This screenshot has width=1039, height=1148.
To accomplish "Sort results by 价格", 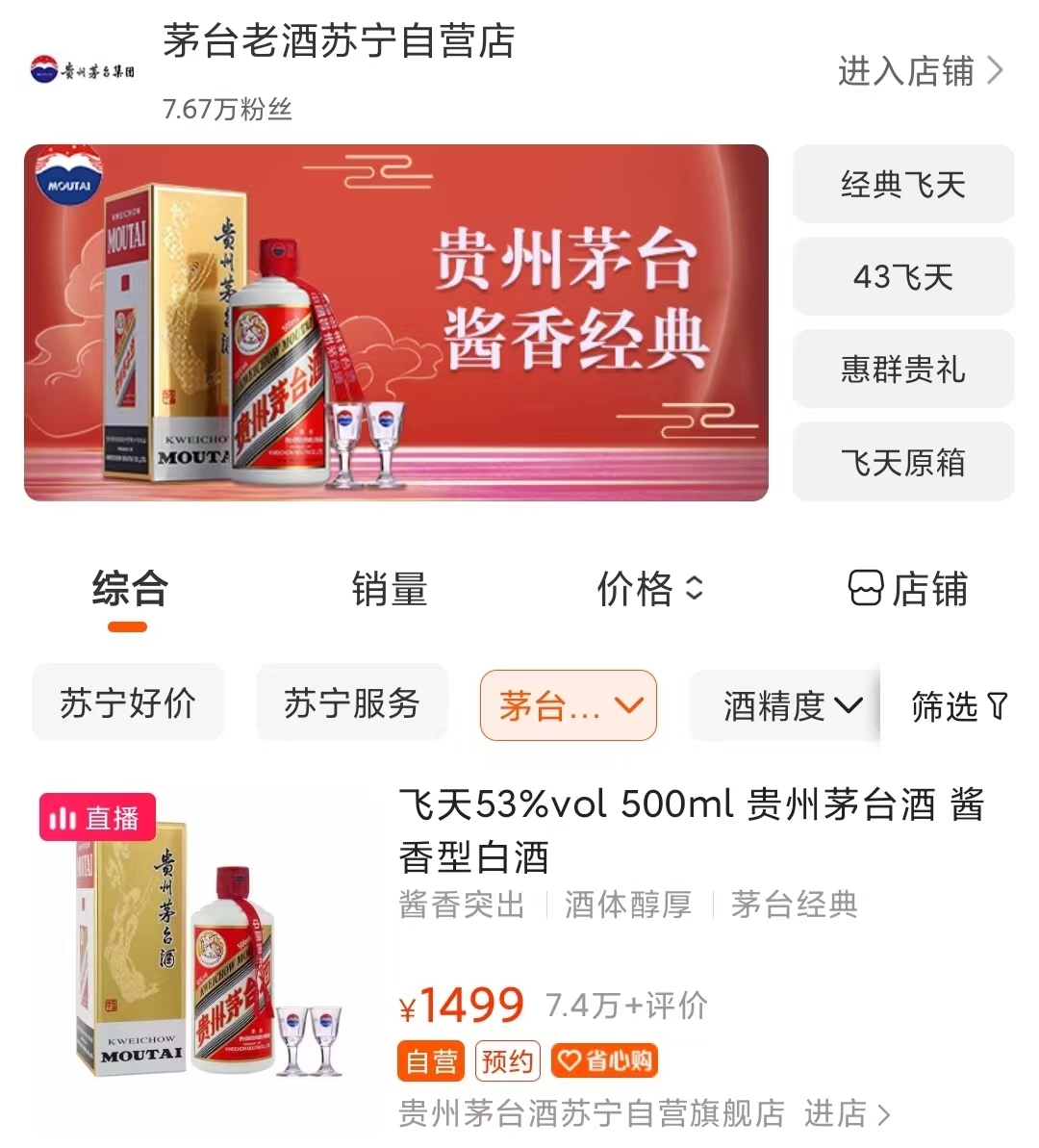I will pos(649,589).
